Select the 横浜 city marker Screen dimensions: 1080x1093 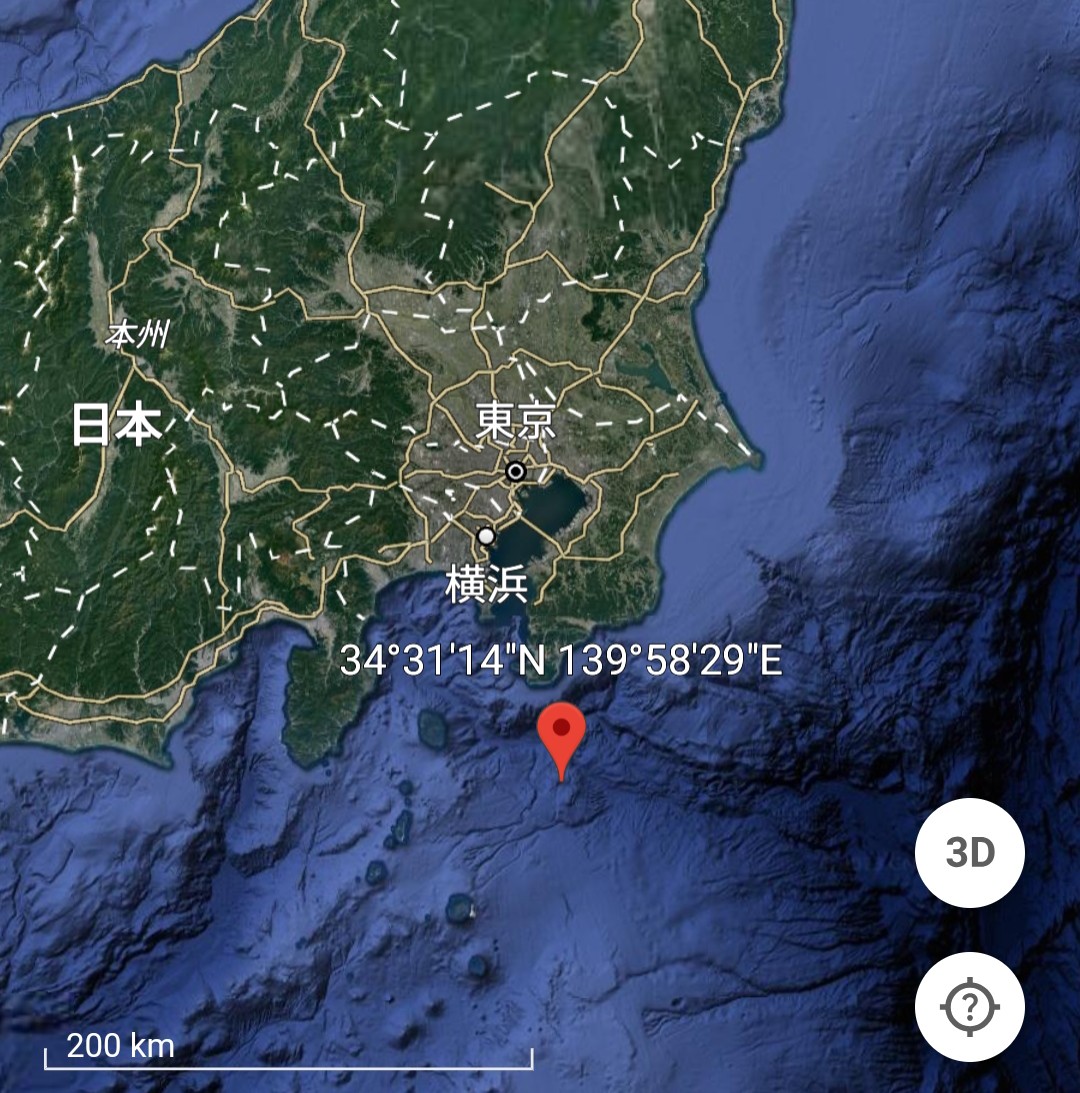tap(486, 537)
